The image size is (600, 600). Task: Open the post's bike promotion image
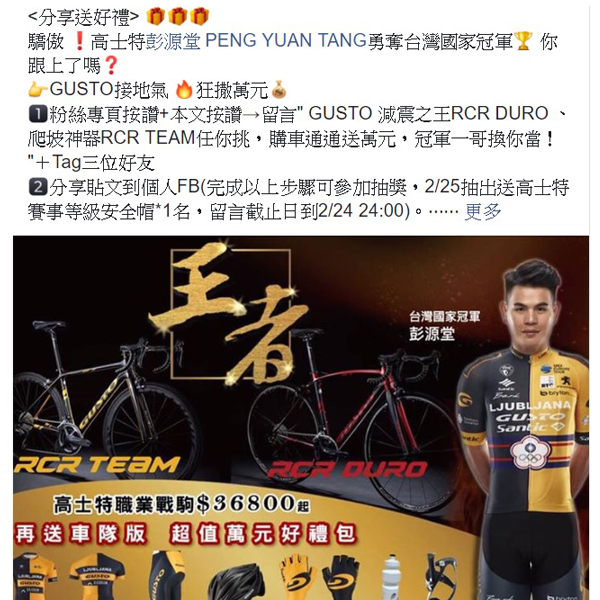coord(300,420)
